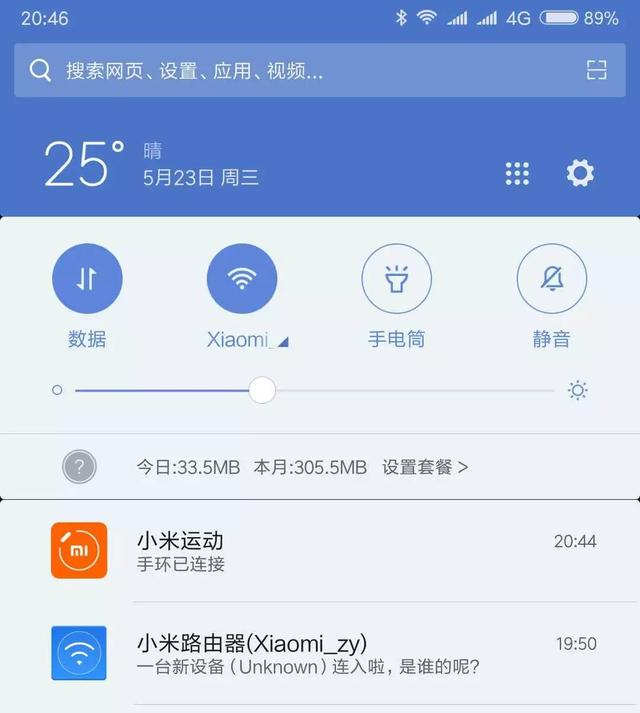Toggle the Xiaomi Wi-Fi button
The image size is (640, 713).
pyautogui.click(x=241, y=279)
